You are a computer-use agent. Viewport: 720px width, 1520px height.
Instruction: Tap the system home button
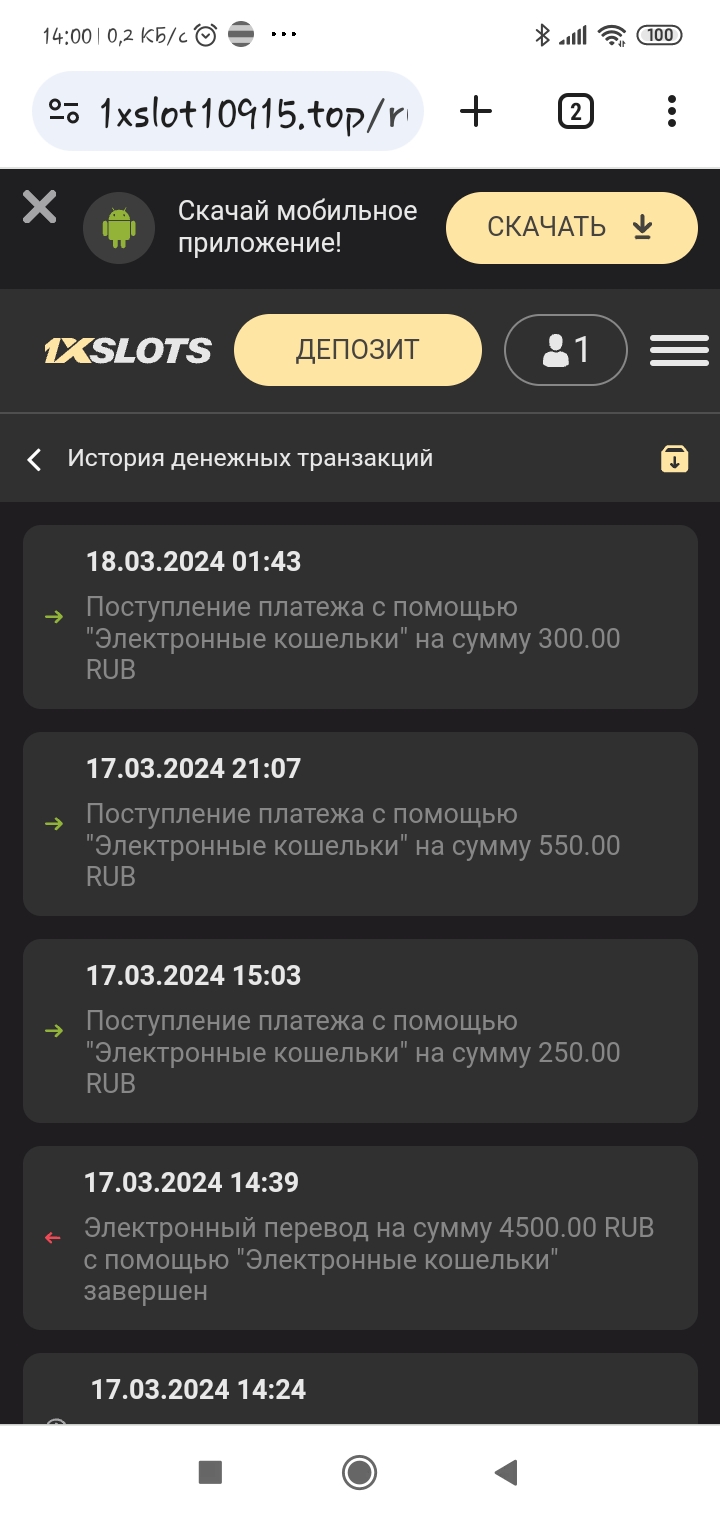click(359, 1472)
